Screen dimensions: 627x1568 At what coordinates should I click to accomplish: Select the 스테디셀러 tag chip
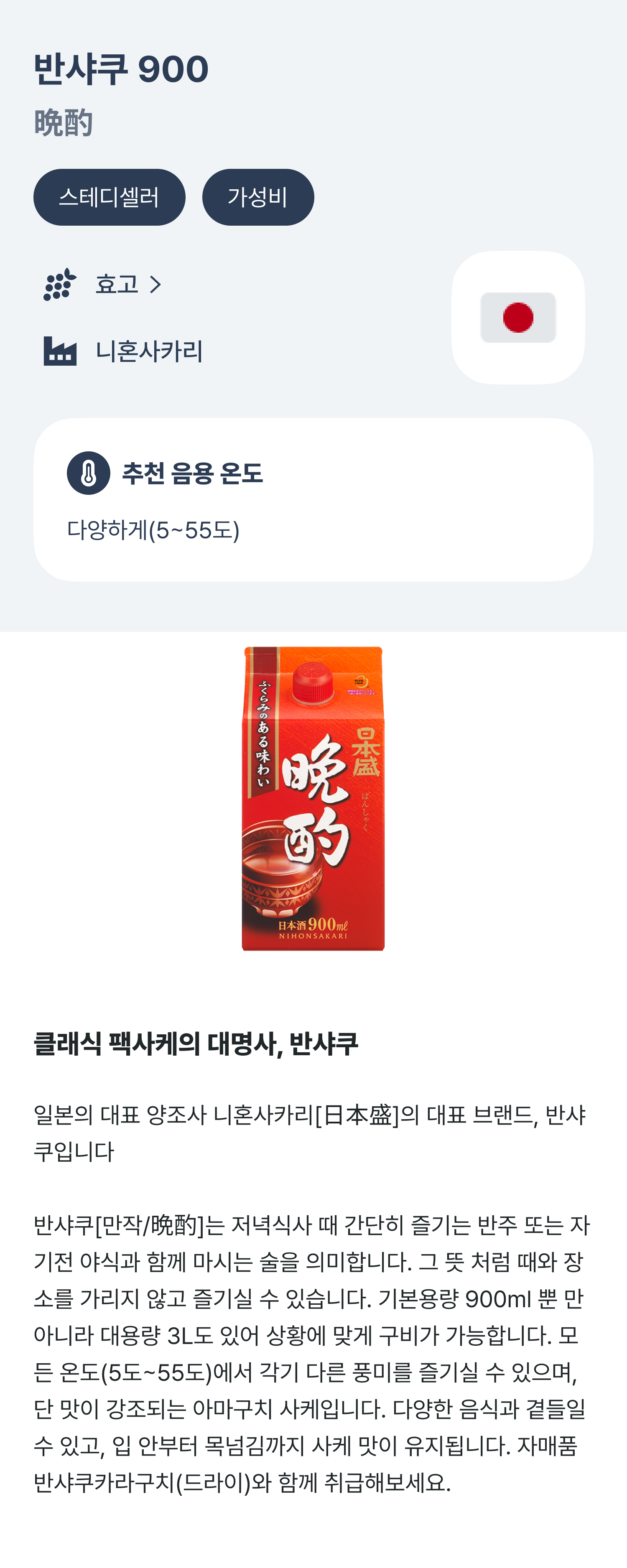[109, 197]
